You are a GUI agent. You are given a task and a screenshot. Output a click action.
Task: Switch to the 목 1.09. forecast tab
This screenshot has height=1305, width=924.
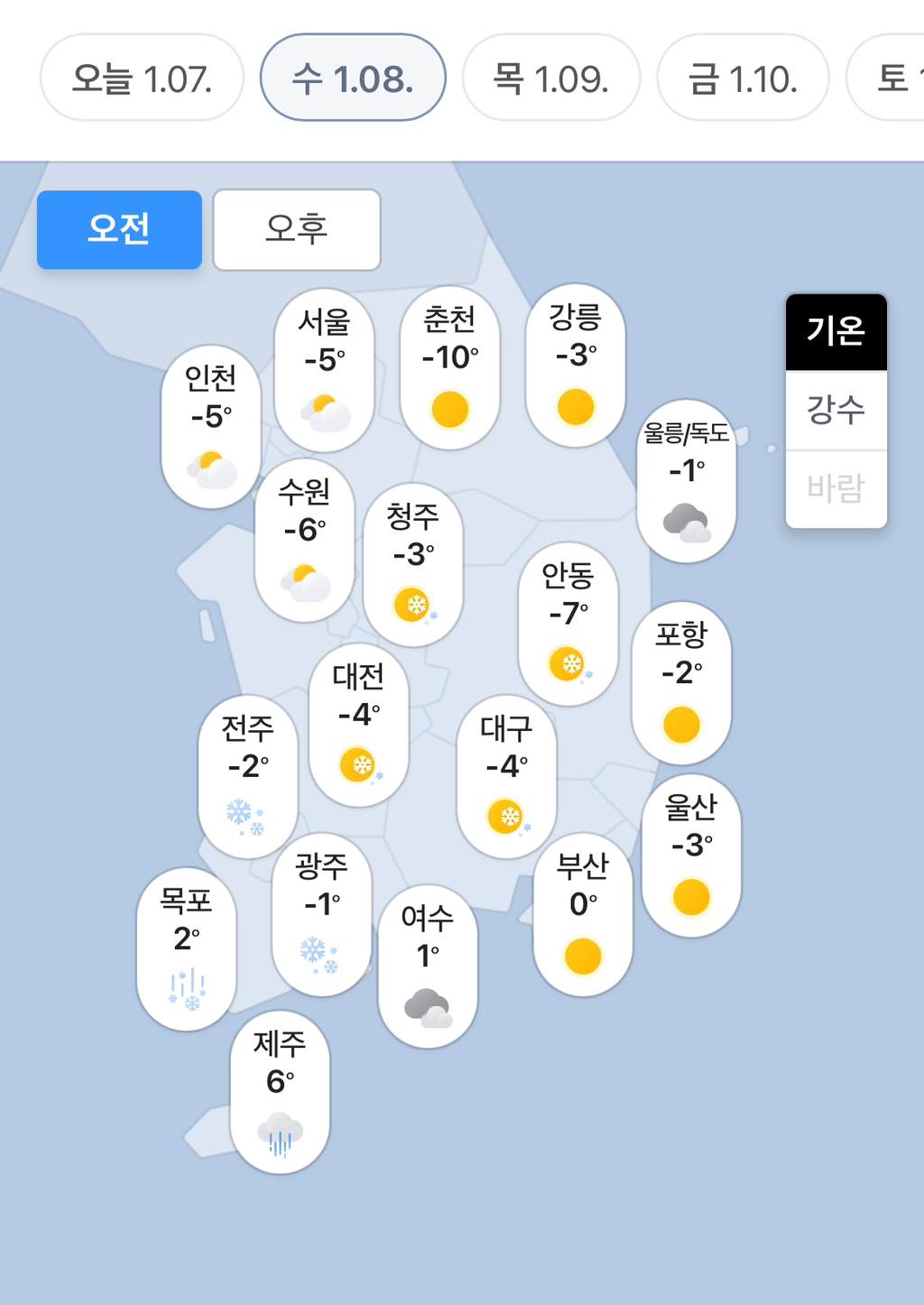[551, 79]
